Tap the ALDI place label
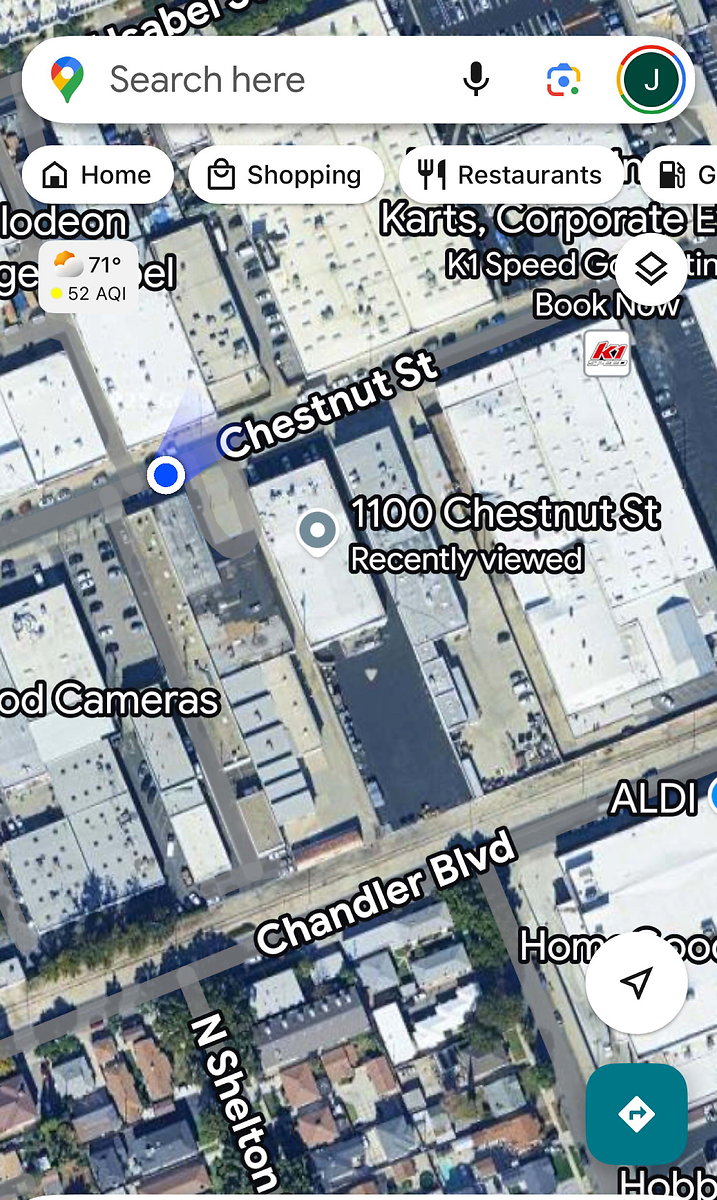 654,799
